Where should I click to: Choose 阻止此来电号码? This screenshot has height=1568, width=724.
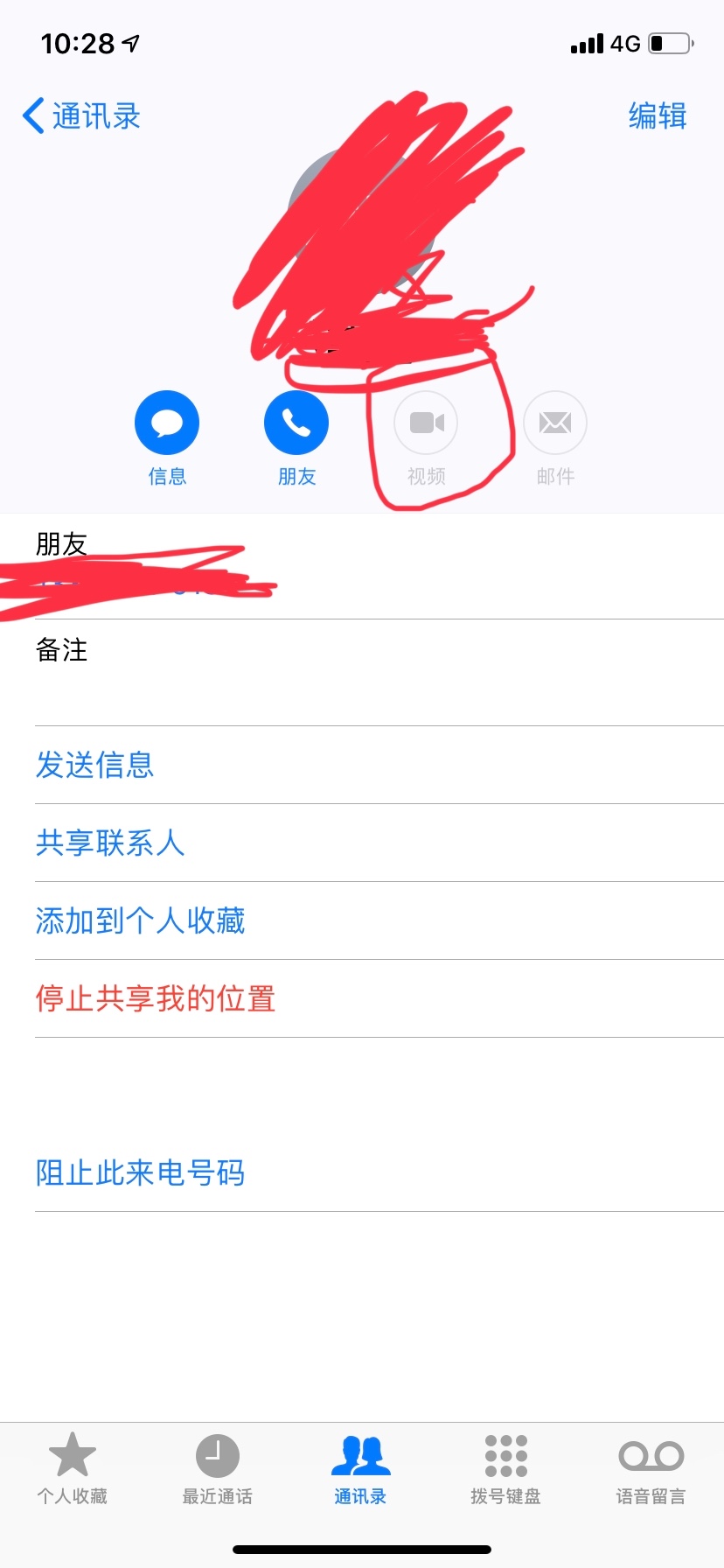(x=141, y=1172)
